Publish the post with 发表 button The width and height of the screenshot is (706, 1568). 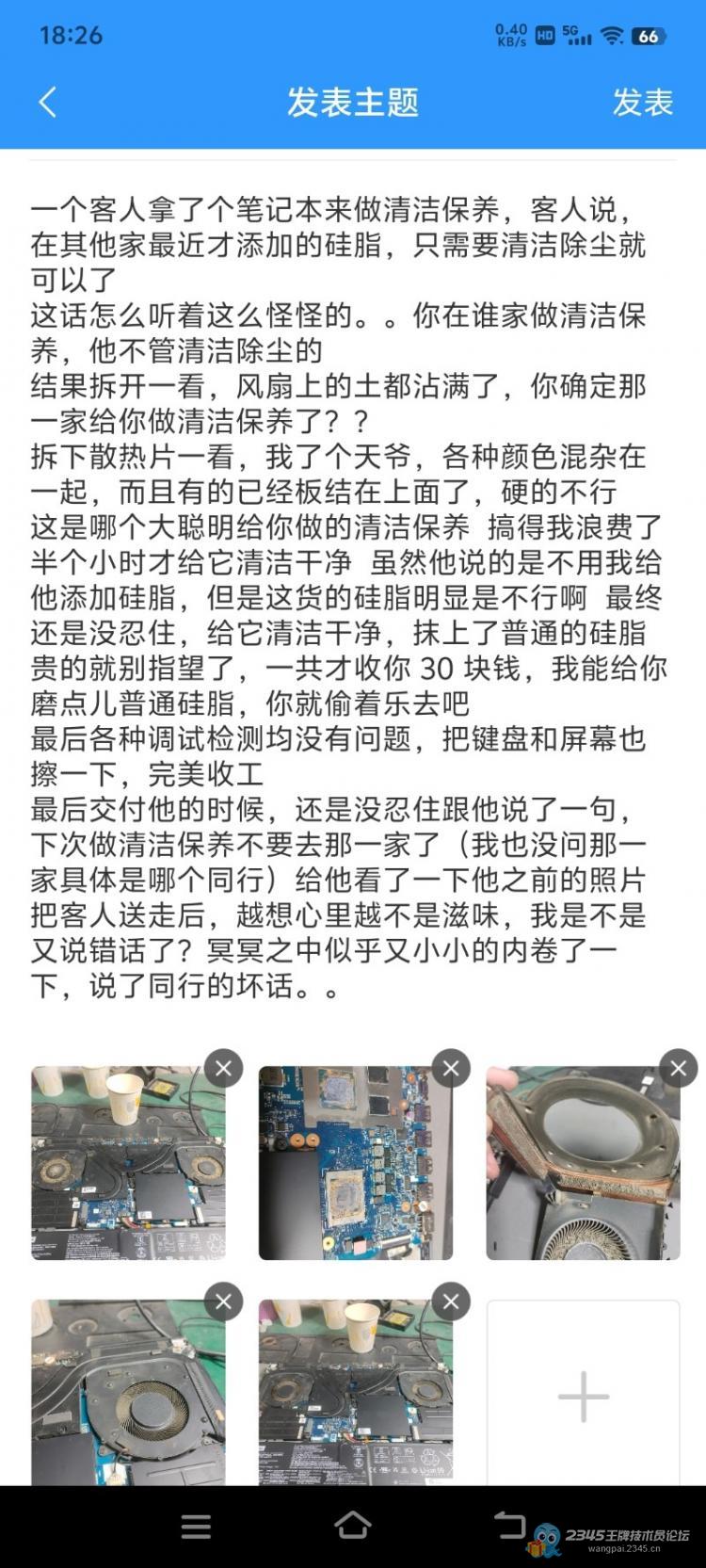point(643,102)
